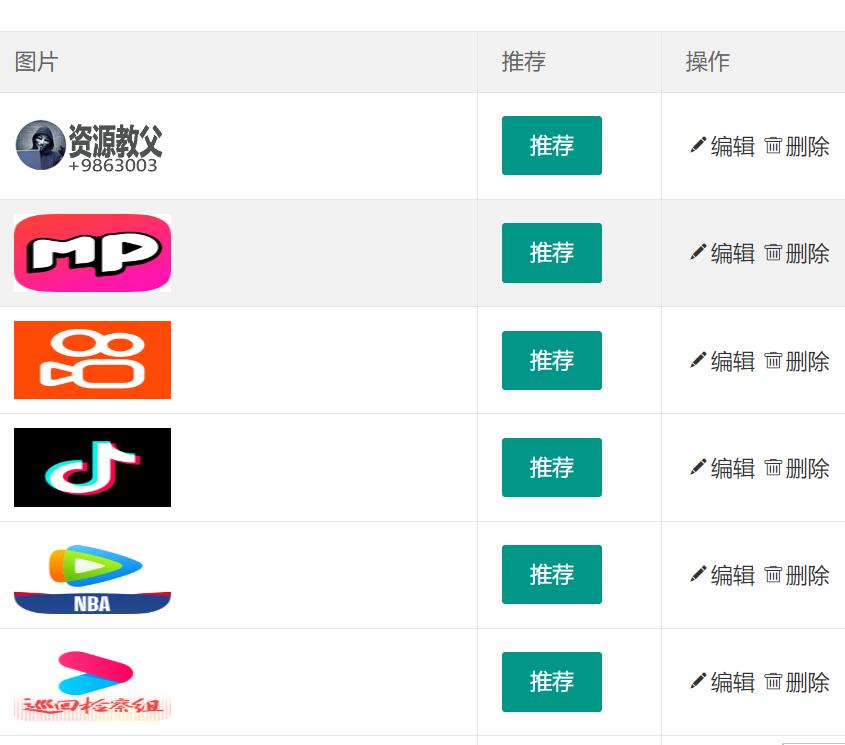Delete the NBA logo row
The height and width of the screenshot is (745, 845).
pyautogui.click(x=797, y=574)
